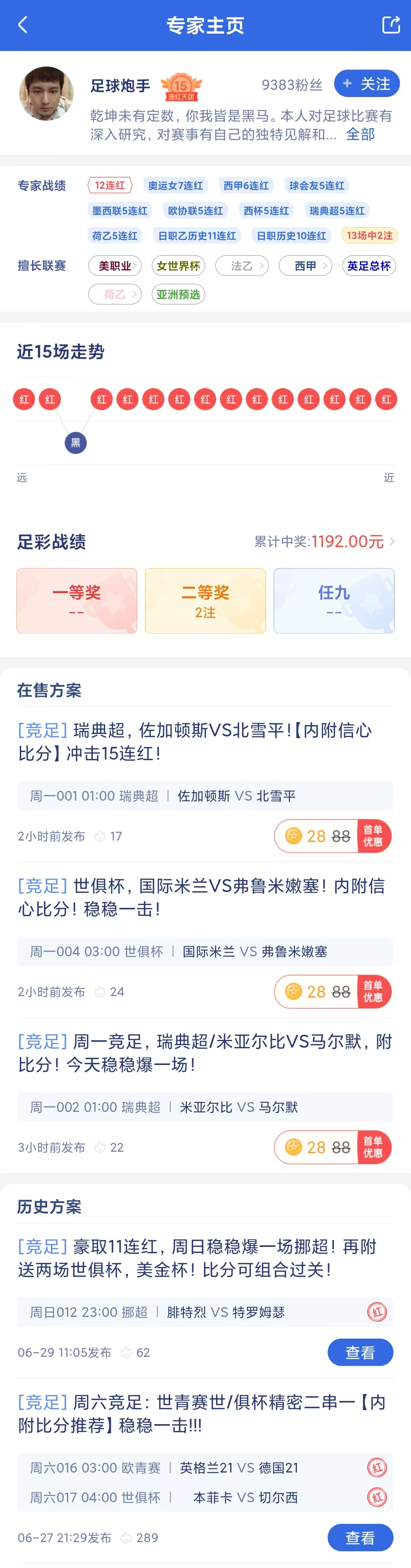The image size is (411, 1568).
Task: Expand full bio via 全部
Action: tap(360, 135)
